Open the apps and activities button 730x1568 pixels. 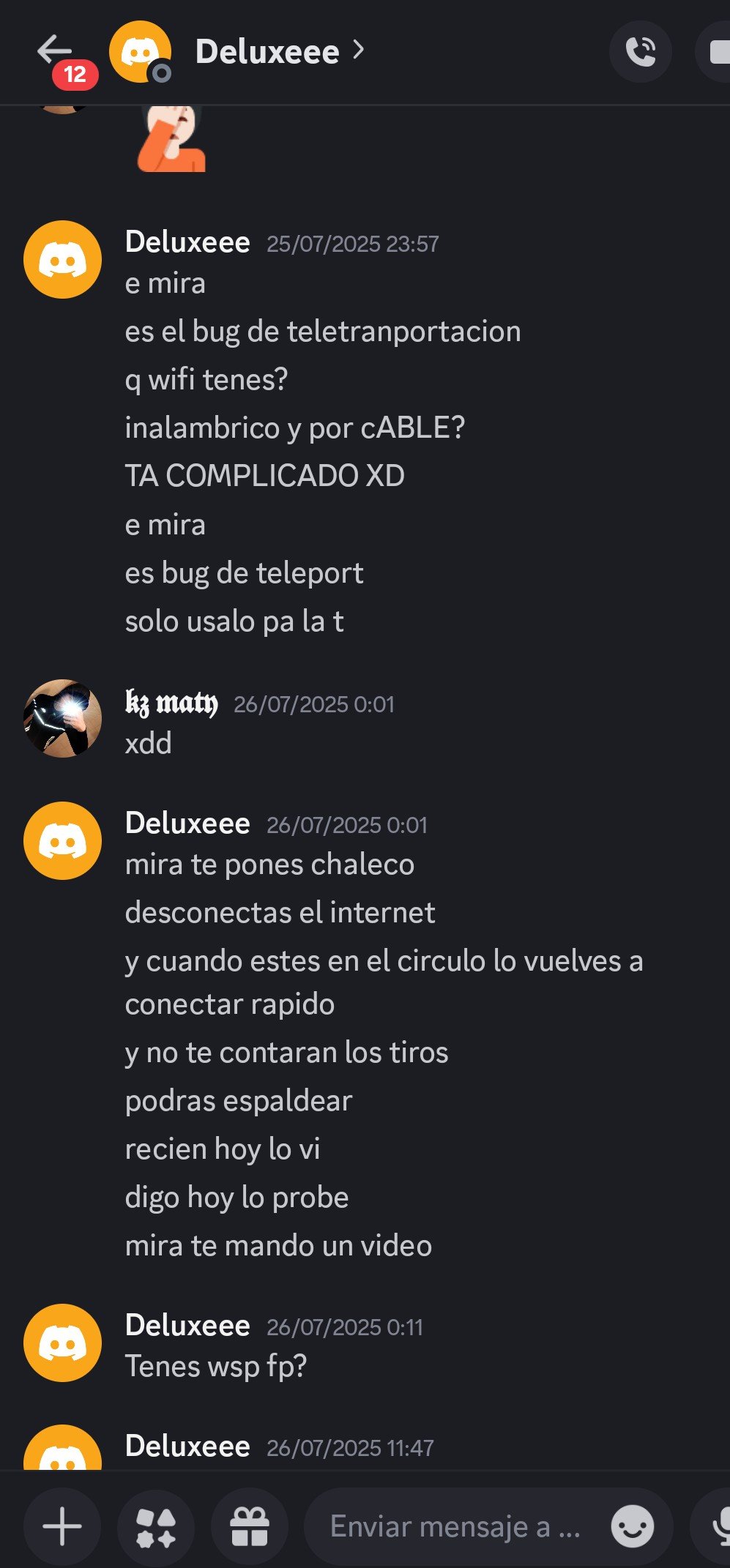tap(156, 1526)
